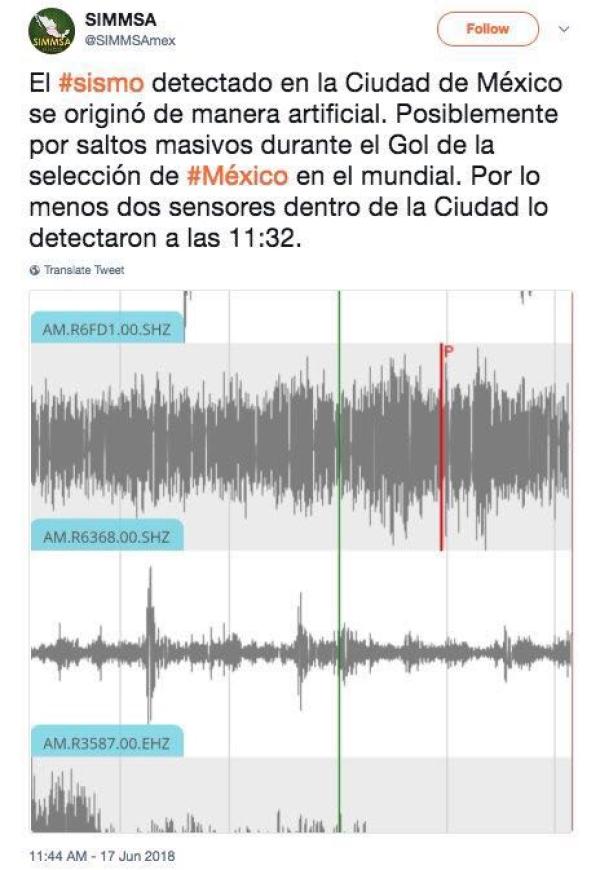600x870 pixels.
Task: Follow the SIMMSA account
Action: tap(488, 29)
